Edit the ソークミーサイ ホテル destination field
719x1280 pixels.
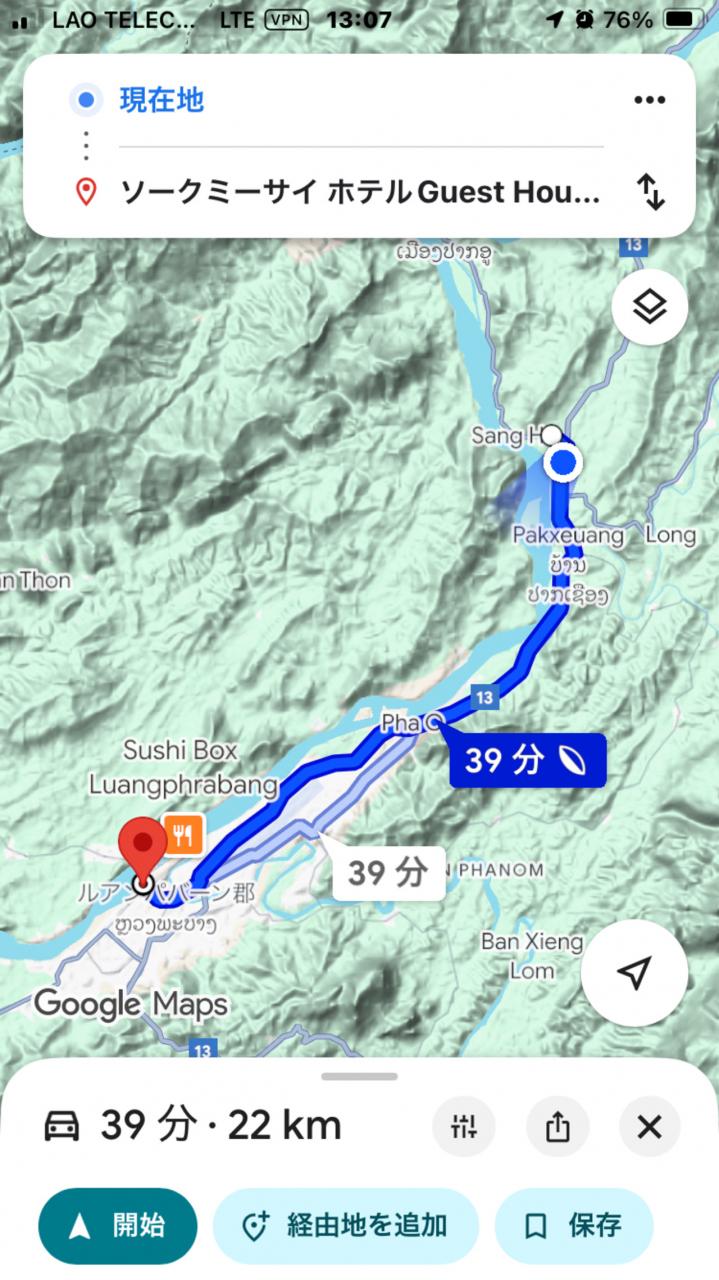(x=360, y=191)
